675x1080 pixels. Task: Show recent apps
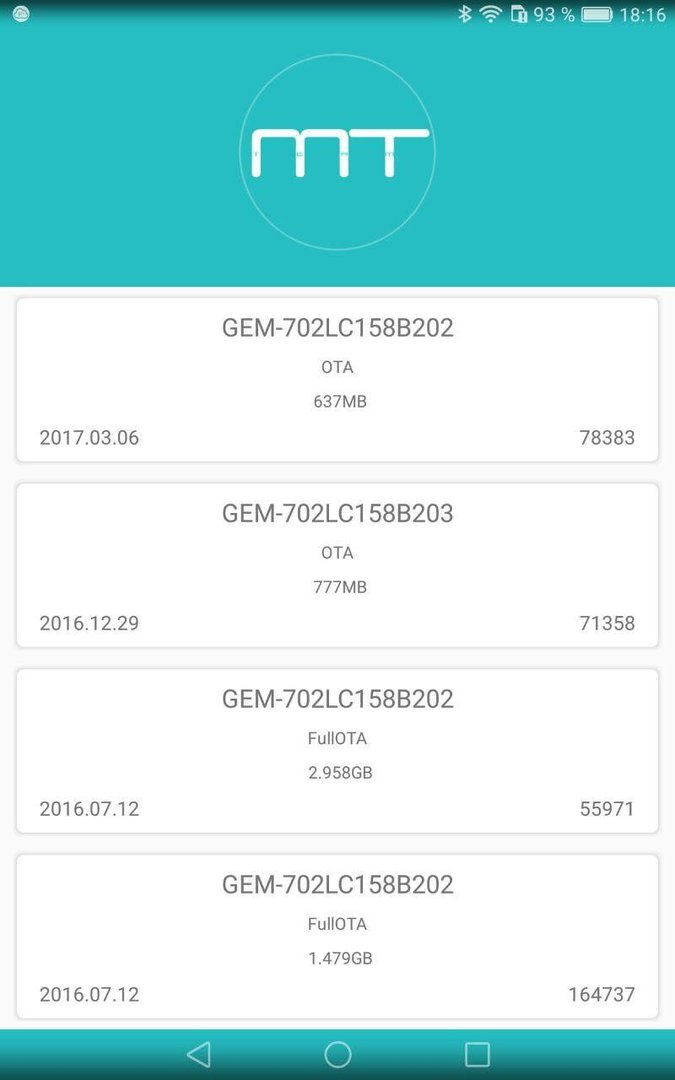477,1054
